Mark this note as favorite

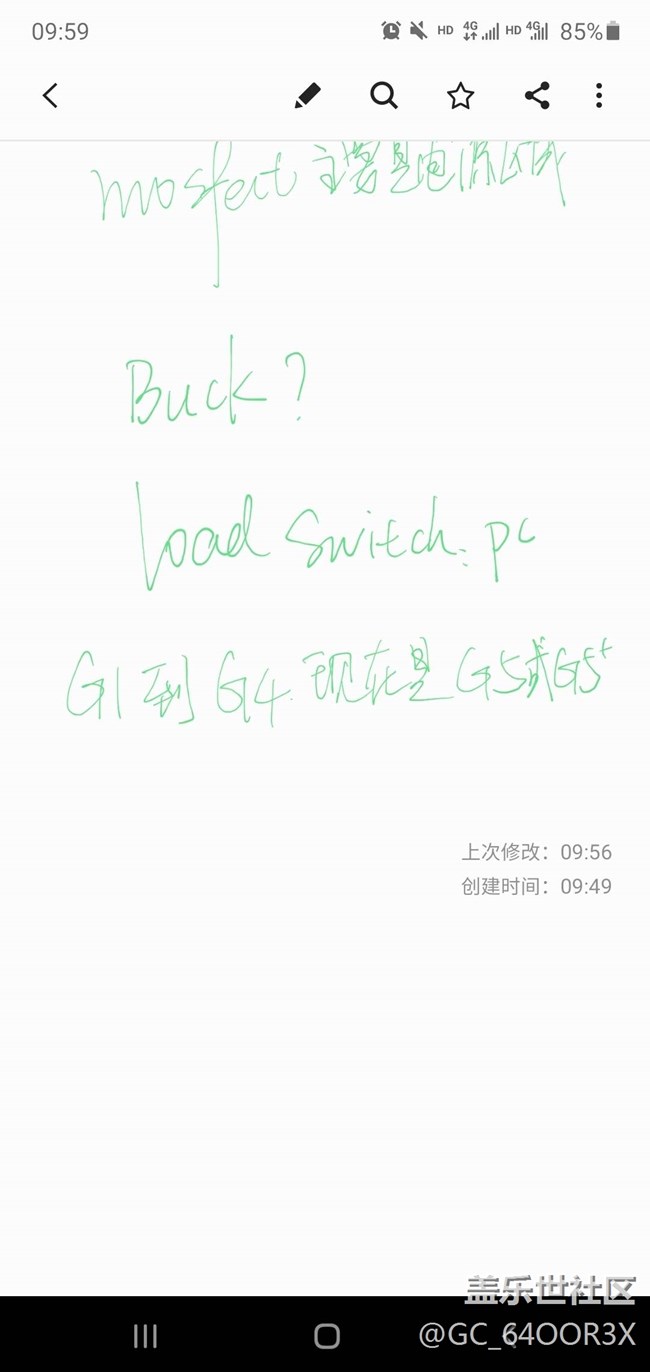click(460, 95)
